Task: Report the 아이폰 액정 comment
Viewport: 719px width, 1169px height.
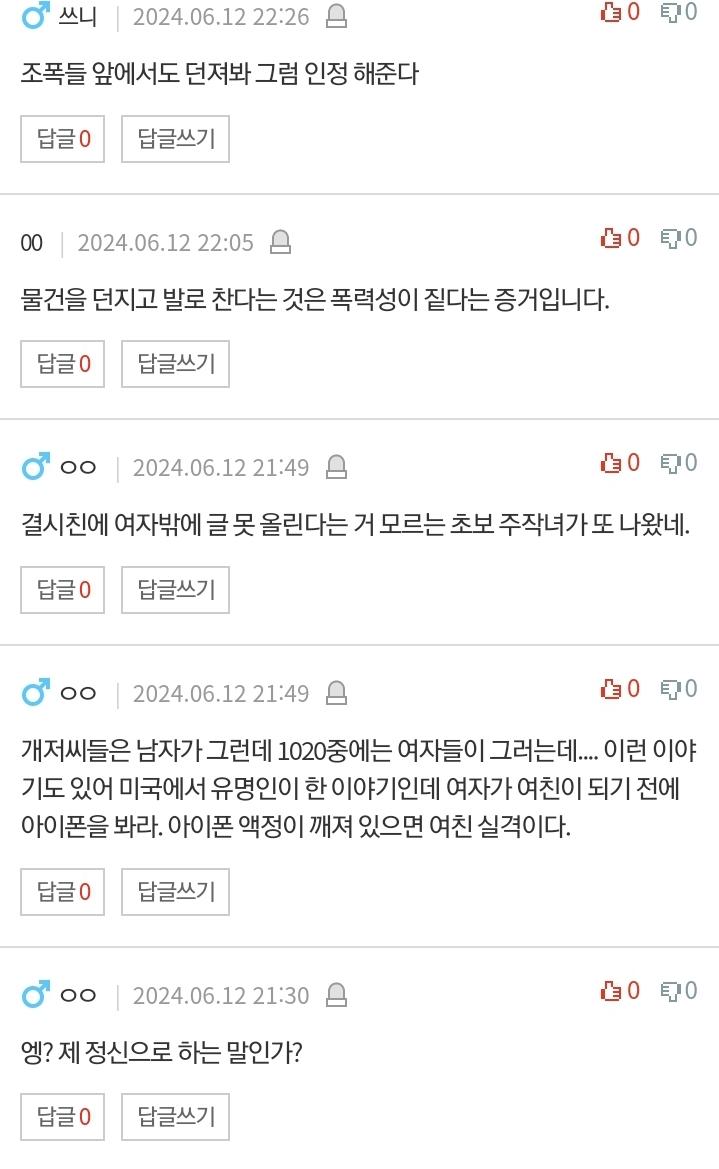Action: tap(337, 693)
